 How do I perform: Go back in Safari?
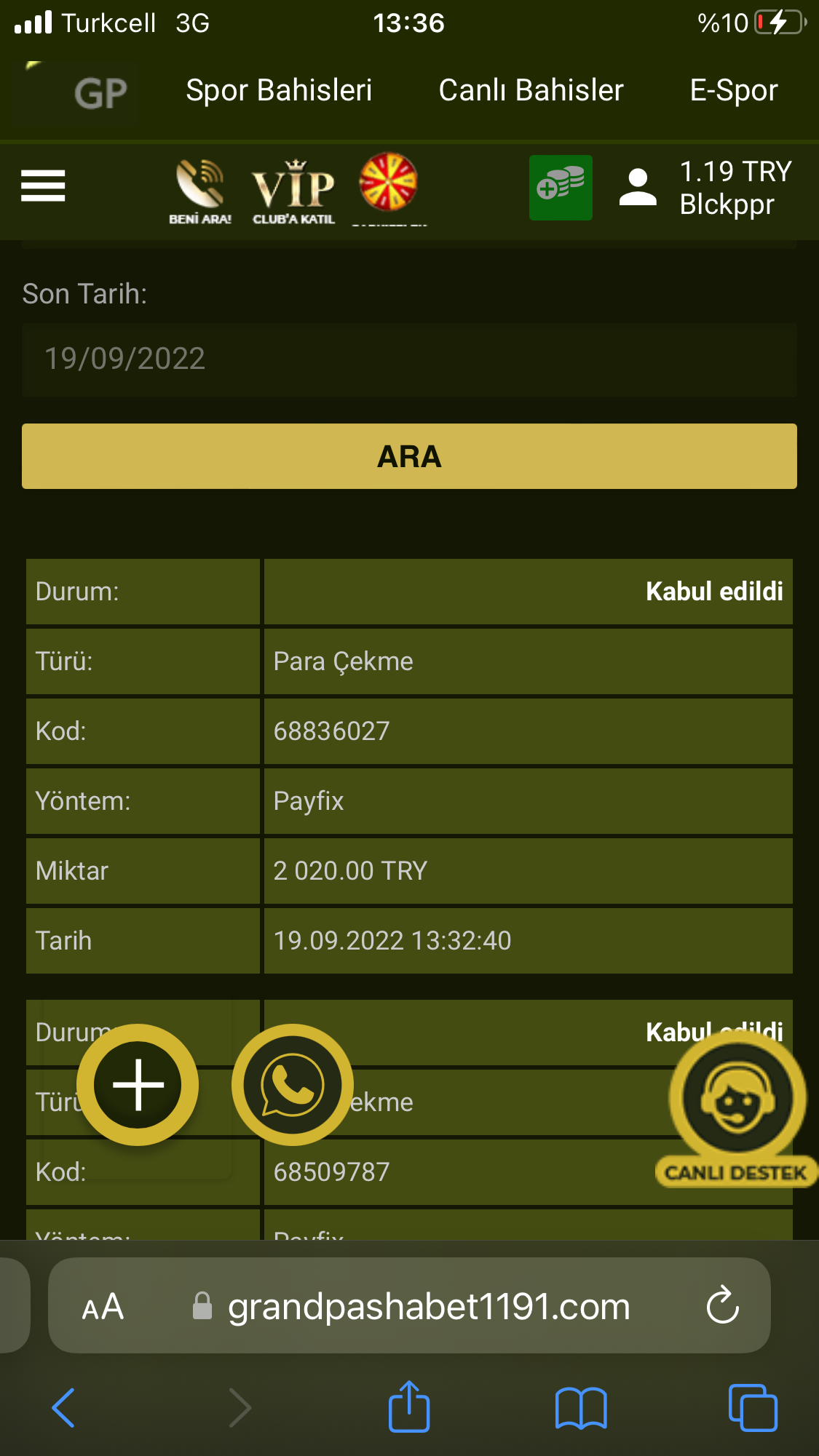63,1407
